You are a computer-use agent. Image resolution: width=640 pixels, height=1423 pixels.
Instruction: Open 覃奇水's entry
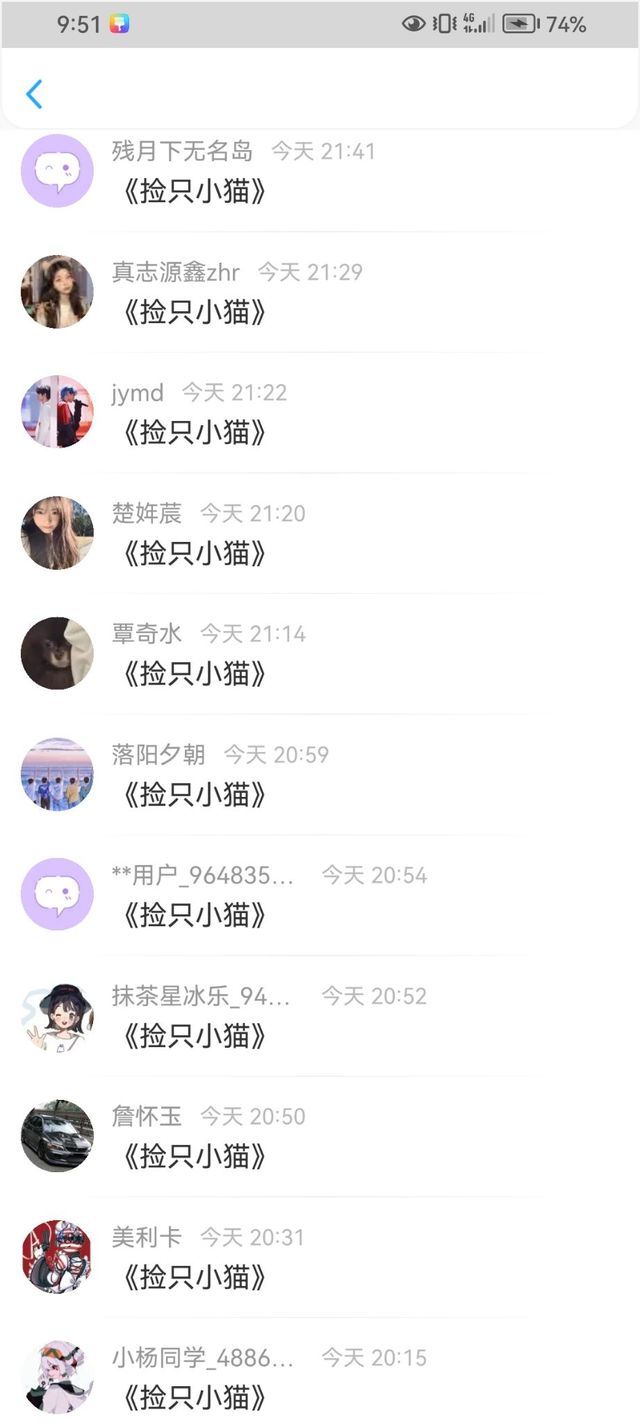[195, 673]
